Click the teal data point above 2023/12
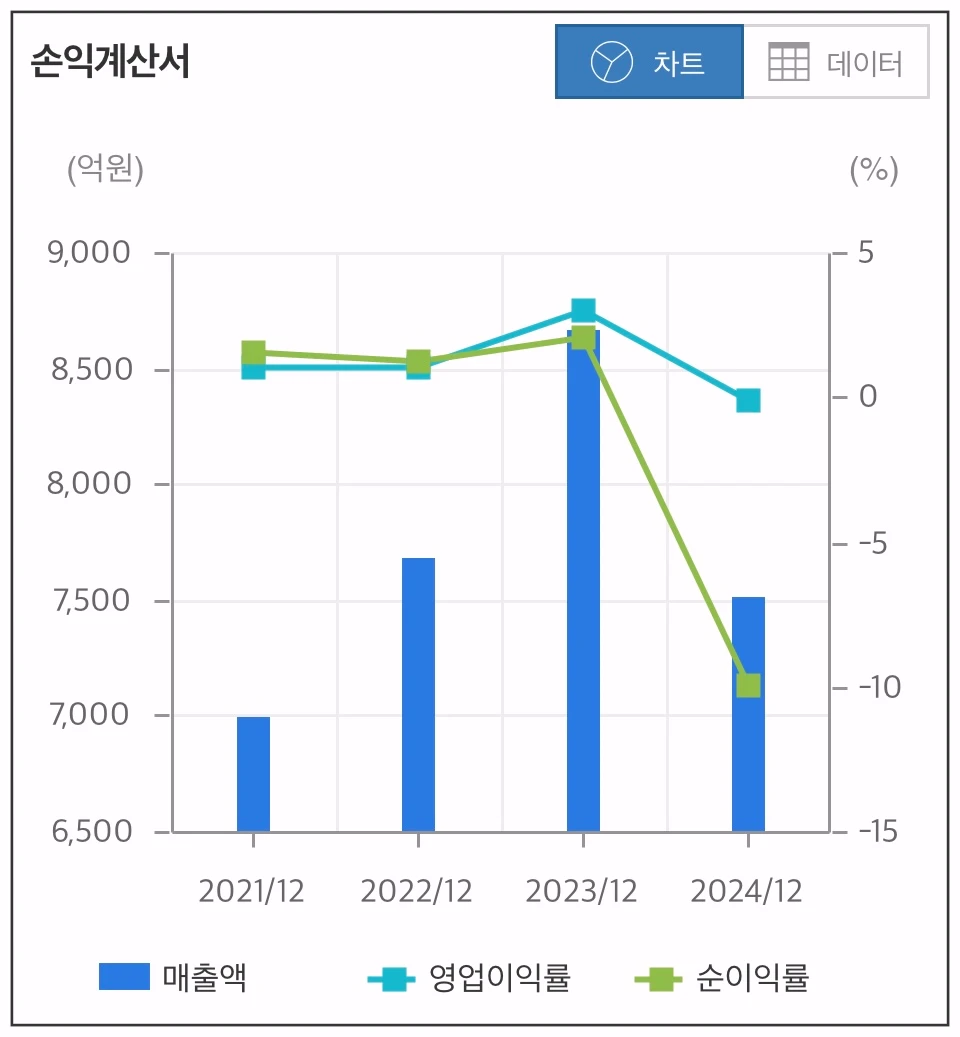The image size is (960, 1037). tap(583, 307)
